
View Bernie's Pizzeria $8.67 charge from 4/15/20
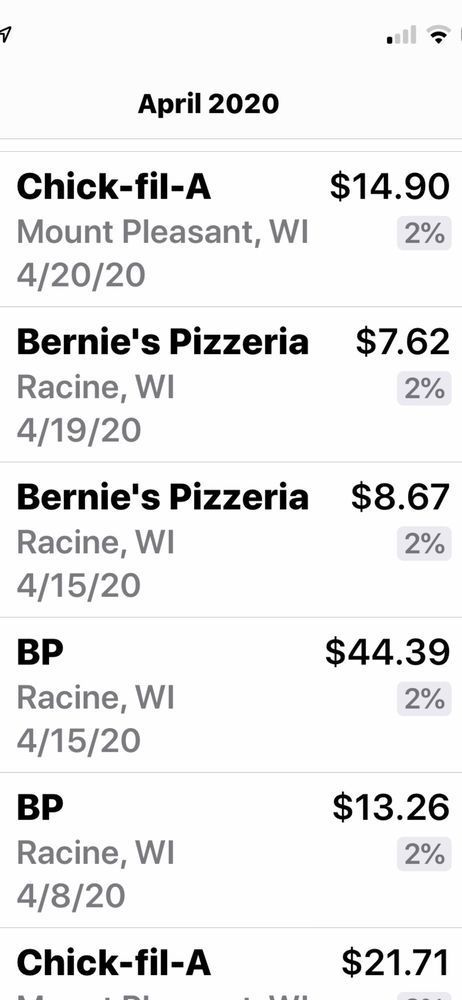(x=231, y=540)
